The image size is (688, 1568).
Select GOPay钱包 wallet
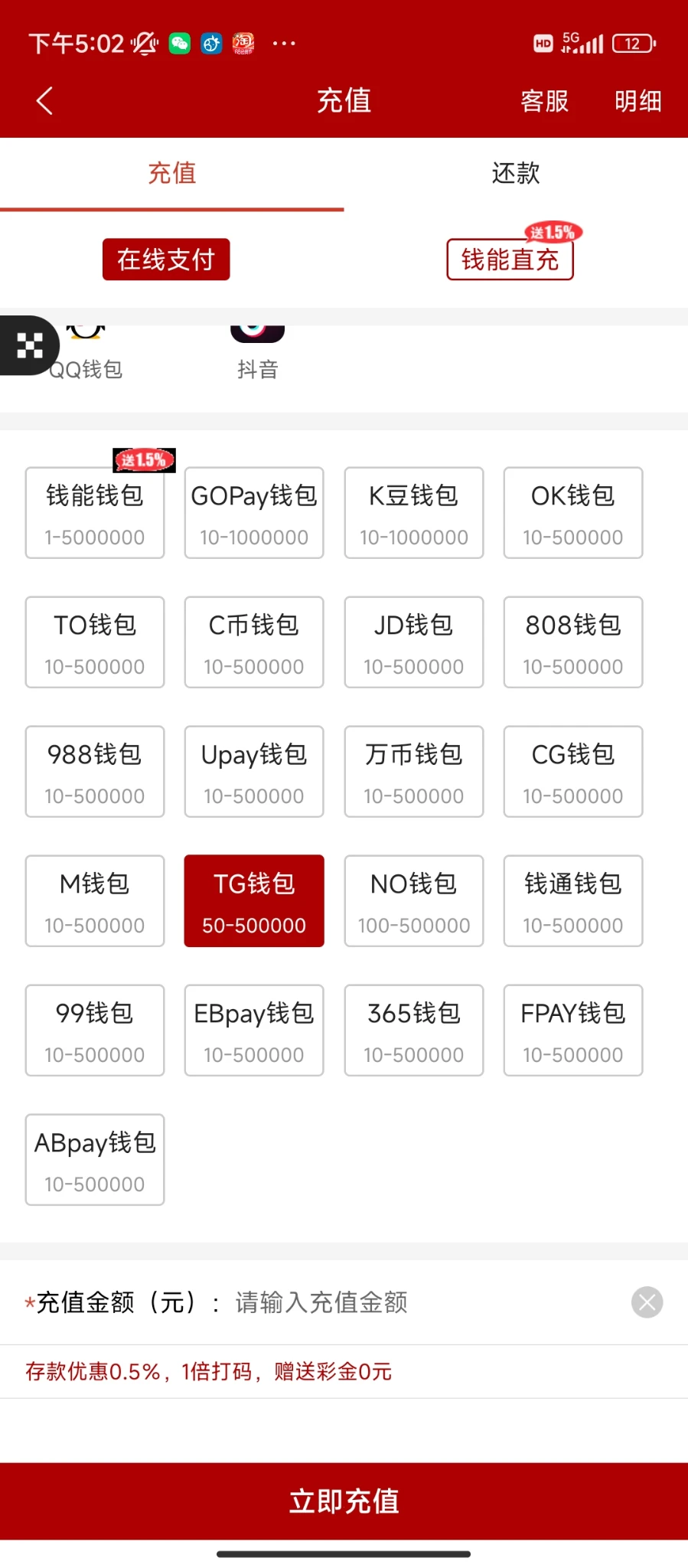pyautogui.click(x=254, y=513)
